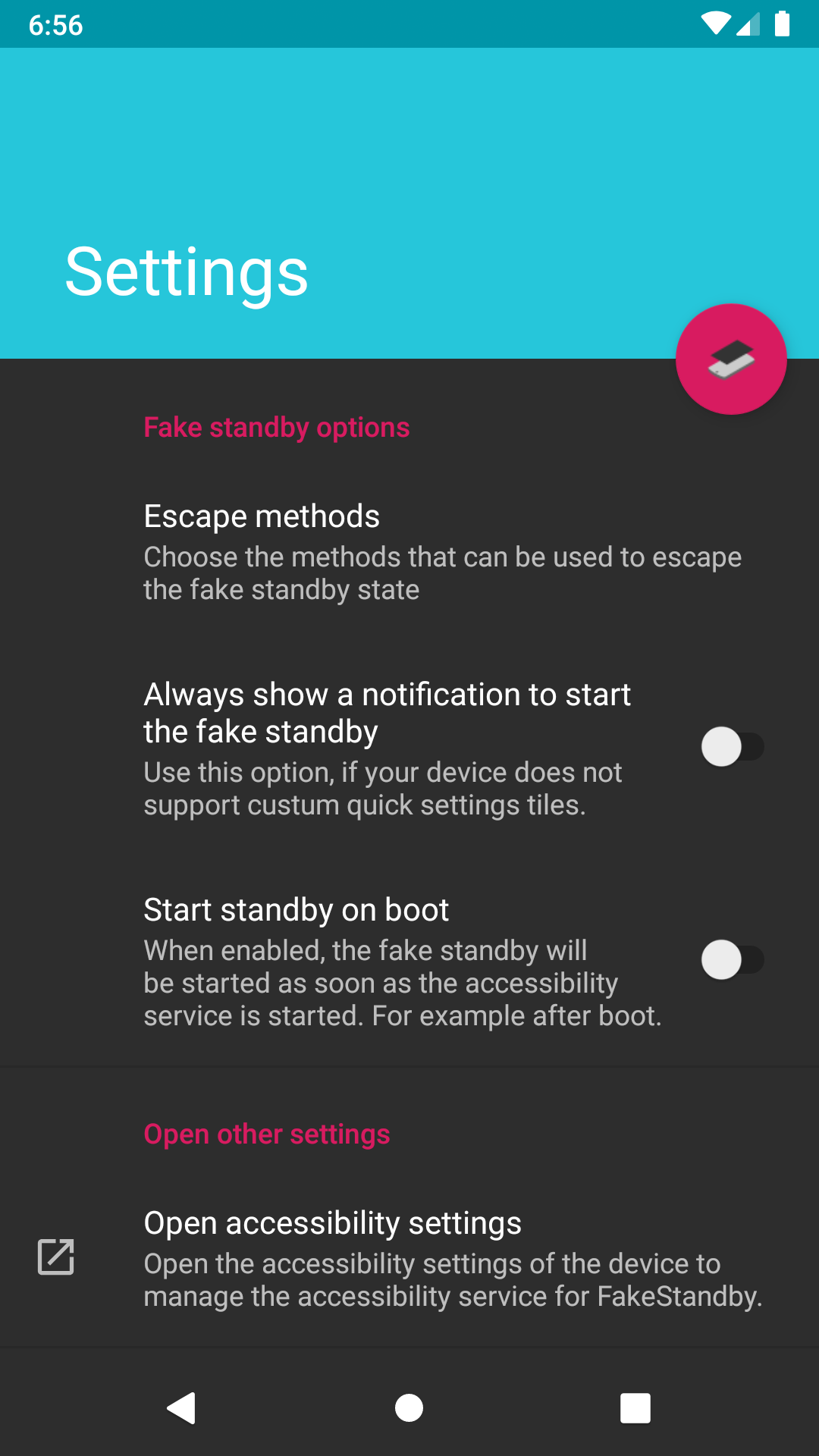This screenshot has width=819, height=1456.
Task: Open accessibility settings row
Action: click(x=409, y=1257)
